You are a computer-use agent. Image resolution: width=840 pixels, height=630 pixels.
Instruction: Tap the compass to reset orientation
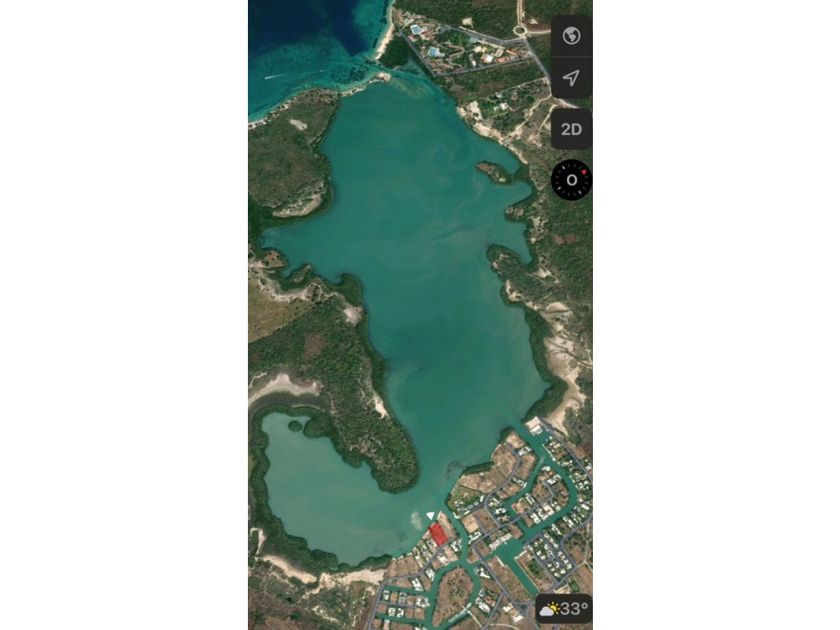tap(571, 180)
